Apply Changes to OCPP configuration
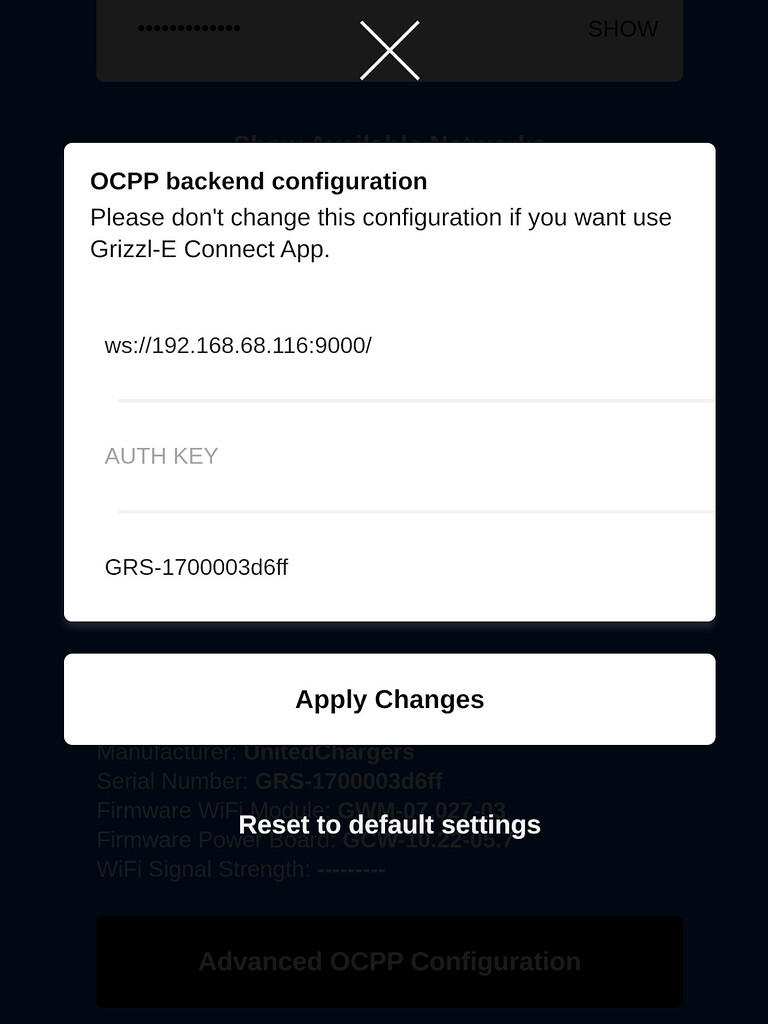Screen dimensions: 768x1024 tap(389, 699)
